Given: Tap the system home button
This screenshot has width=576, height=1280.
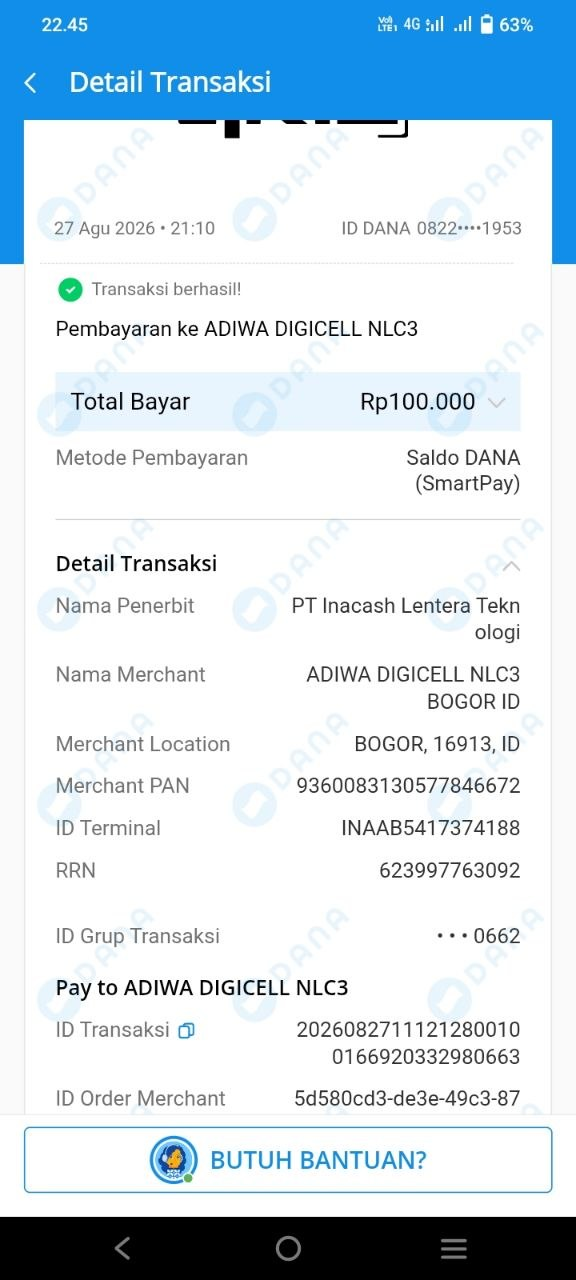Looking at the screenshot, I should [x=288, y=1248].
